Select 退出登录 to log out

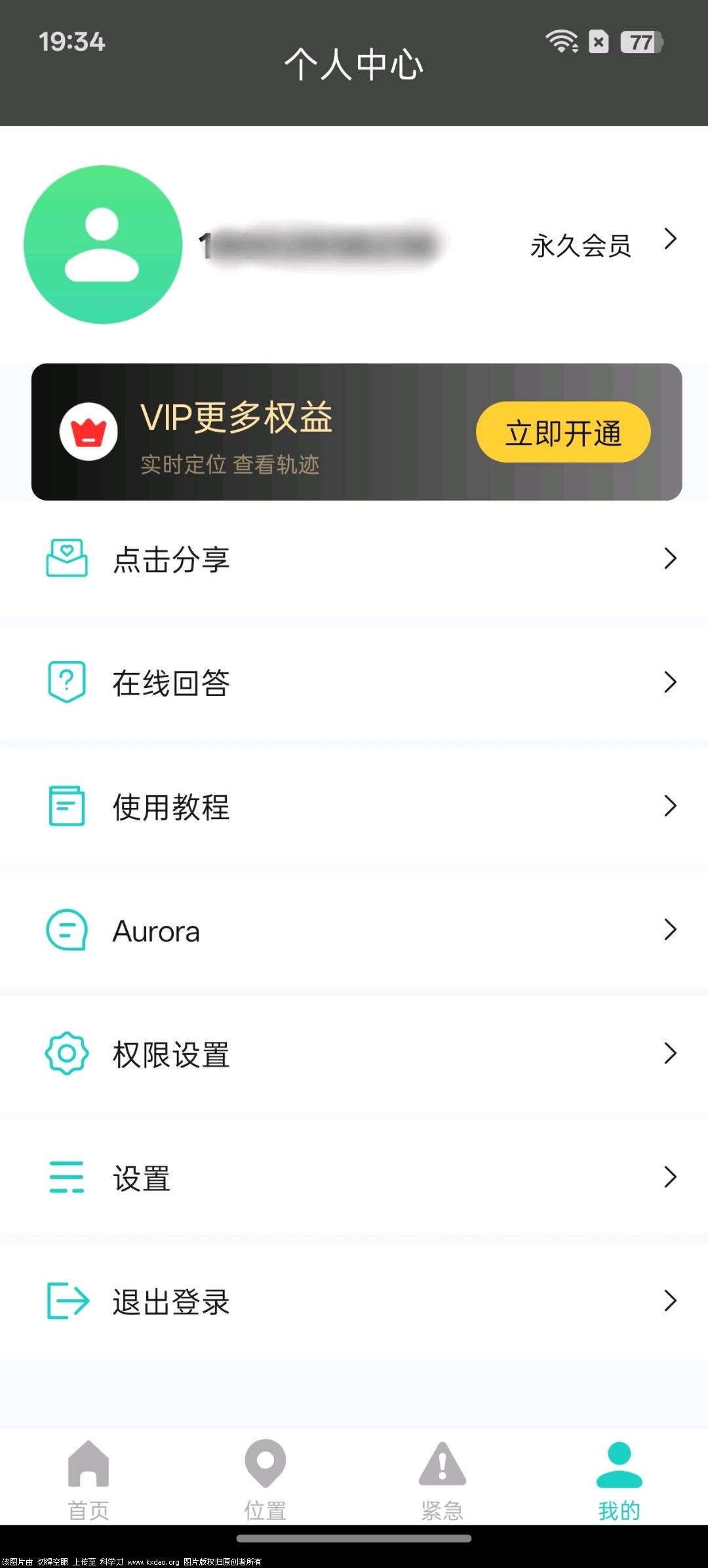[354, 1302]
